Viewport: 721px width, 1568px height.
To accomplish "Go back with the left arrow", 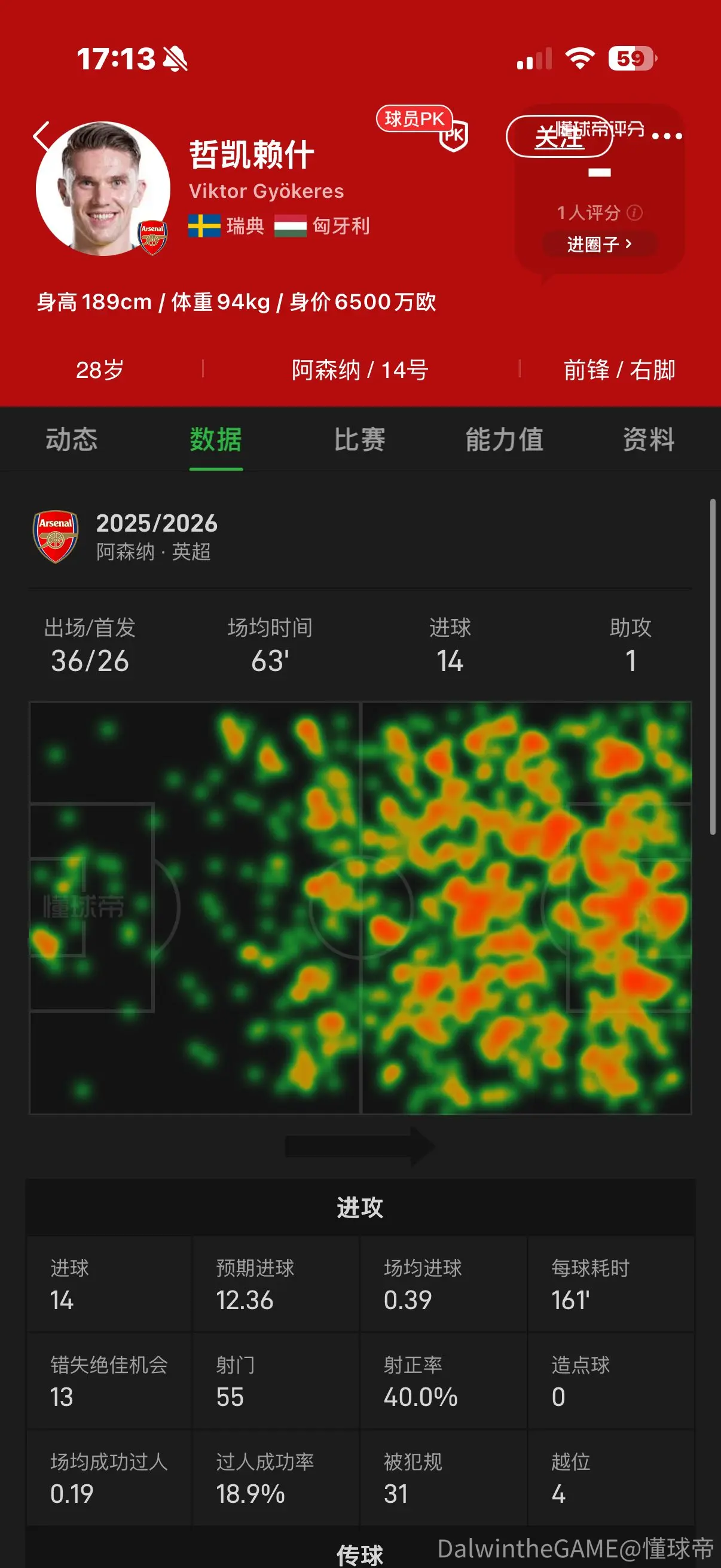I will pyautogui.click(x=41, y=136).
